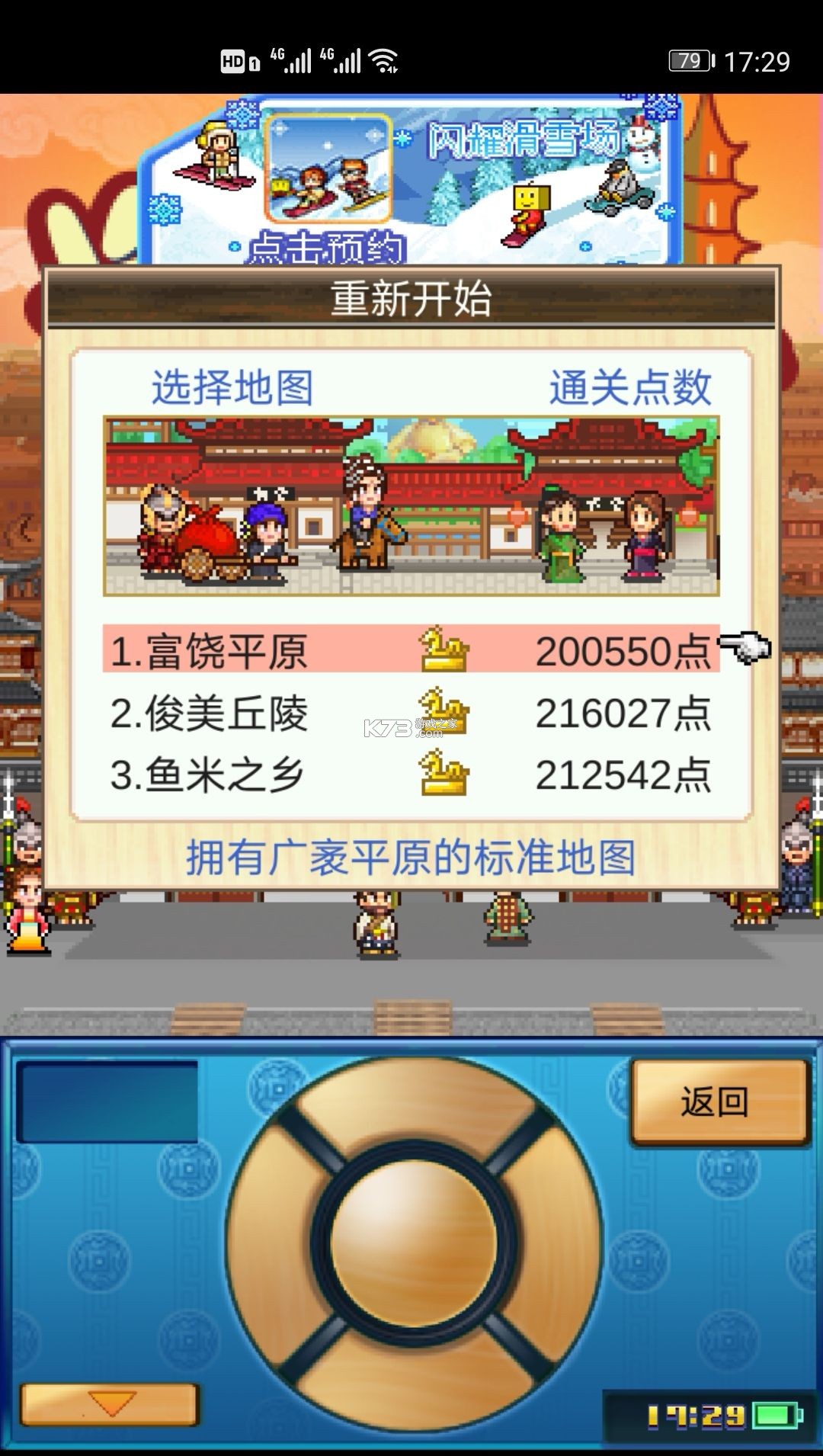This screenshot has width=823, height=1456.
Task: Tap the pointing hand cursor icon
Action: coord(743,646)
